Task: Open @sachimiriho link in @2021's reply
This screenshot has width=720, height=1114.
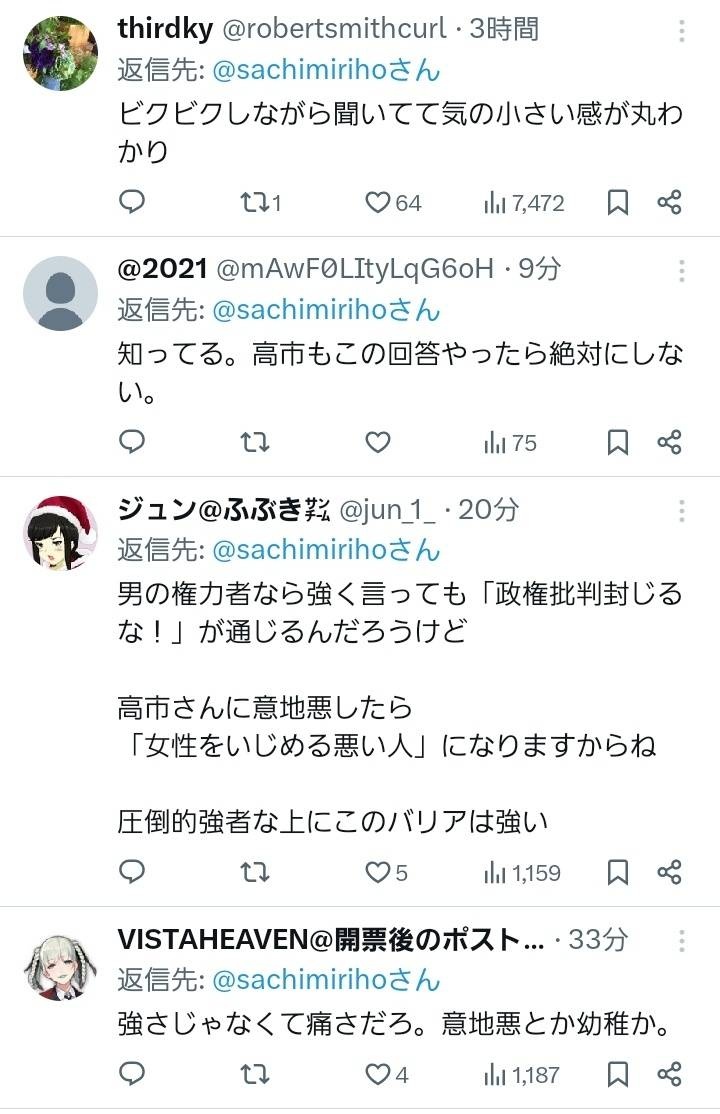Action: [326, 311]
